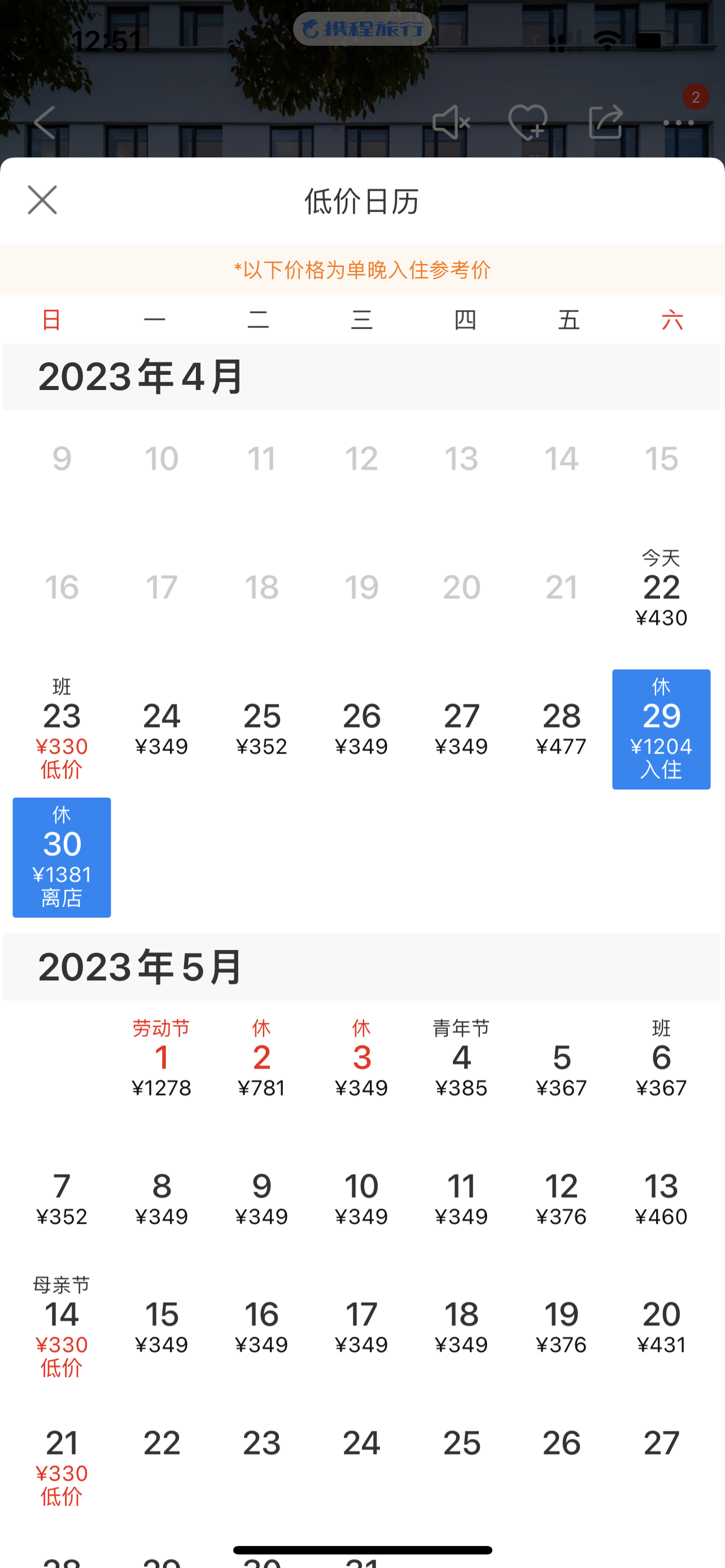The image size is (725, 1568).
Task: Pick May 20 at ¥431
Action: [661, 1327]
